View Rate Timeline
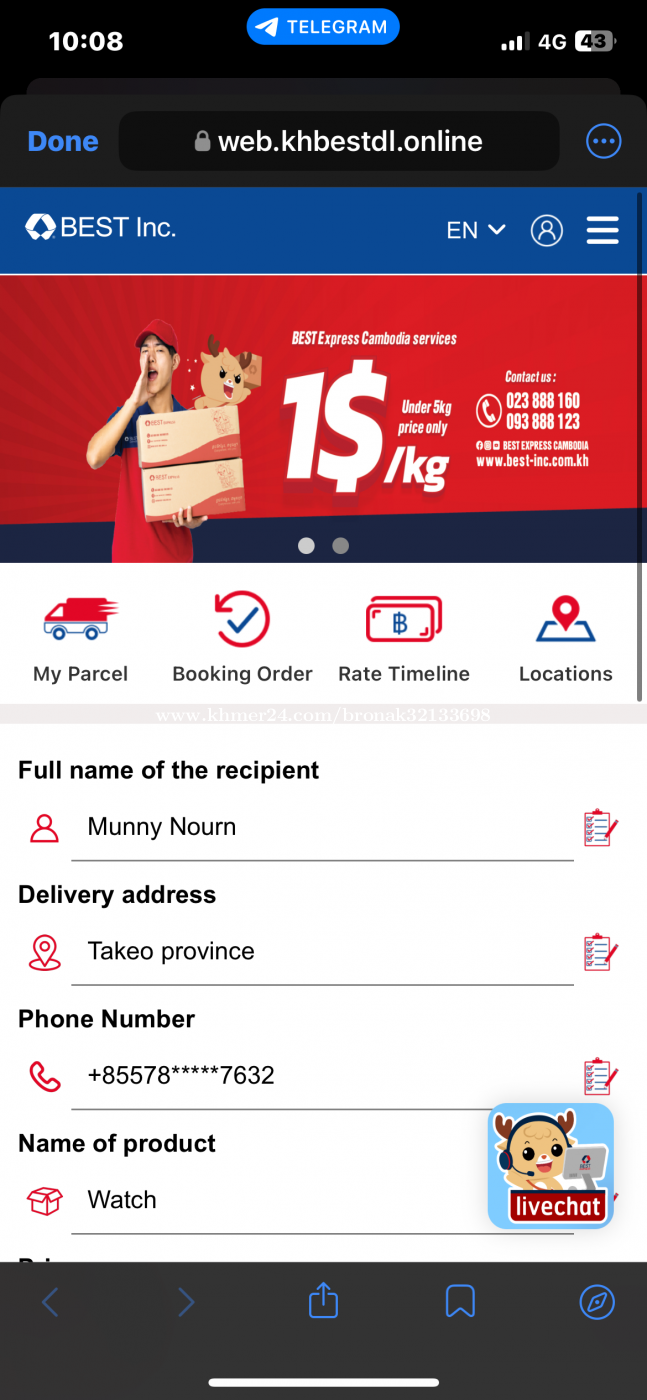 pos(403,638)
